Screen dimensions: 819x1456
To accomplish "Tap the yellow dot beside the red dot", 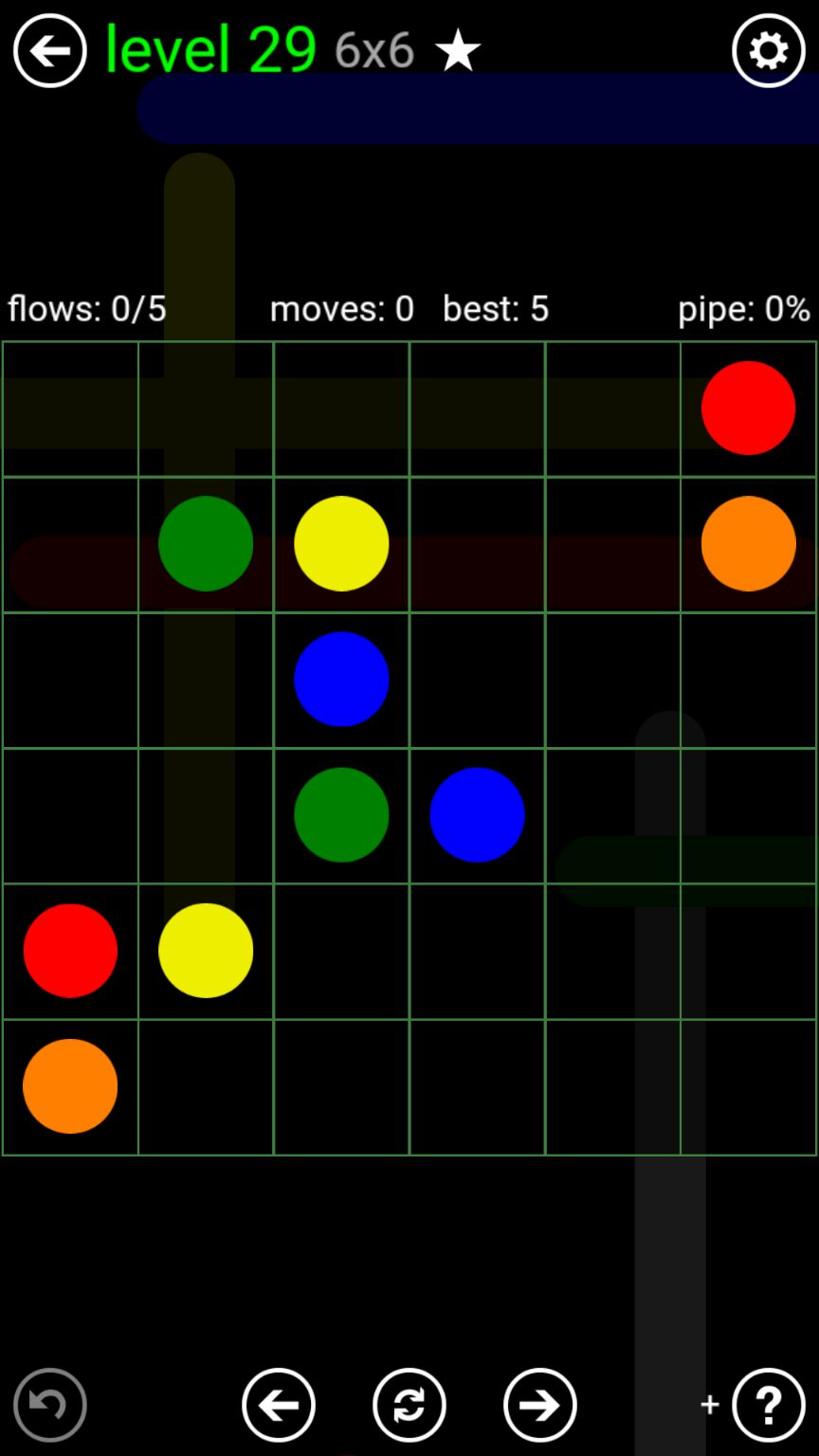I will point(206,950).
